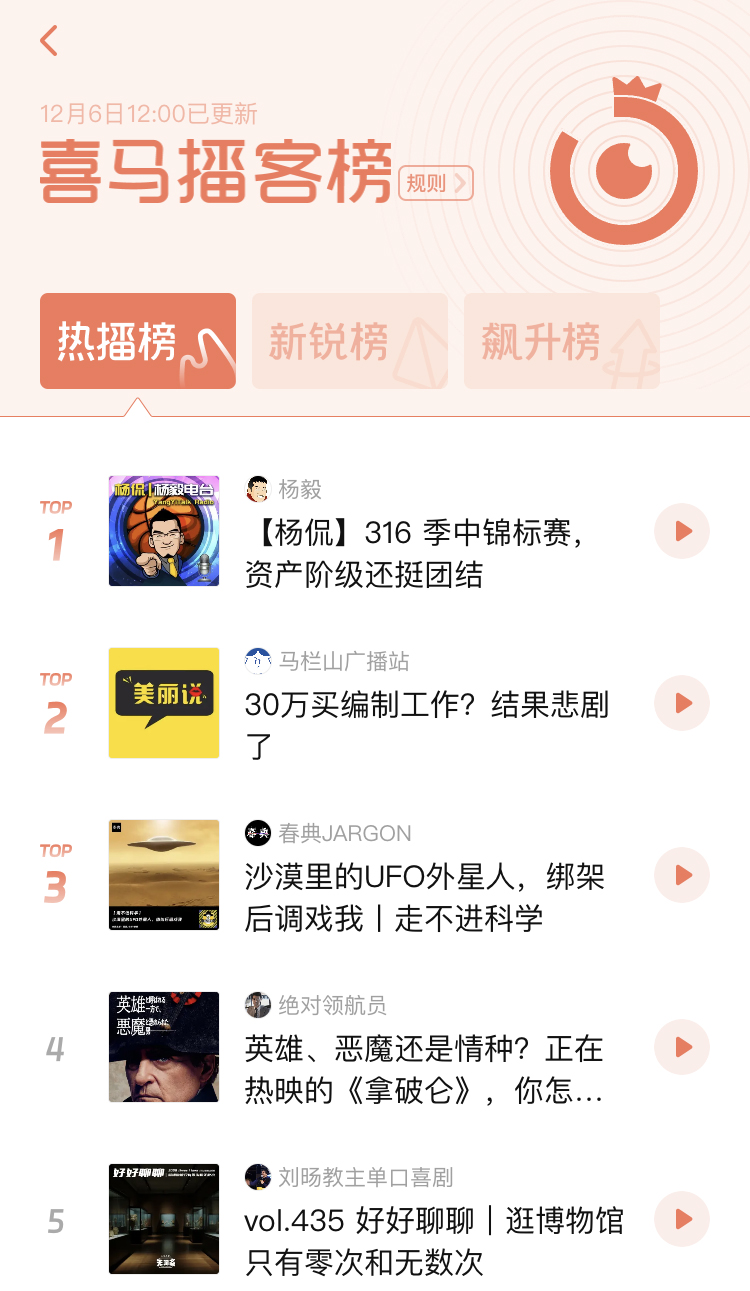Open vol.435 好好聊聊 episode
The width and height of the screenshot is (750, 1291).
pyautogui.click(x=434, y=1241)
